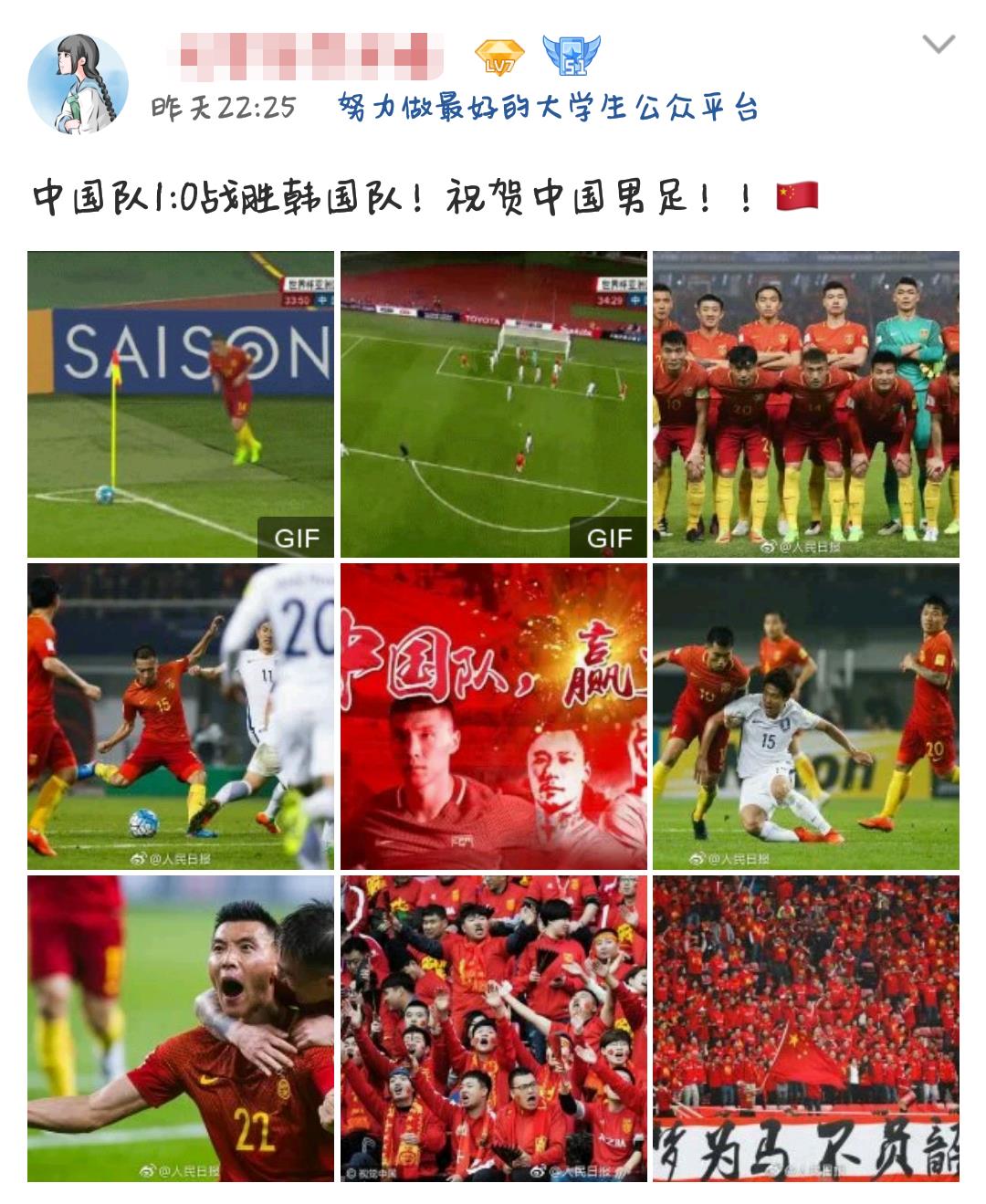View the number 22 celebration photo

[180, 1028]
